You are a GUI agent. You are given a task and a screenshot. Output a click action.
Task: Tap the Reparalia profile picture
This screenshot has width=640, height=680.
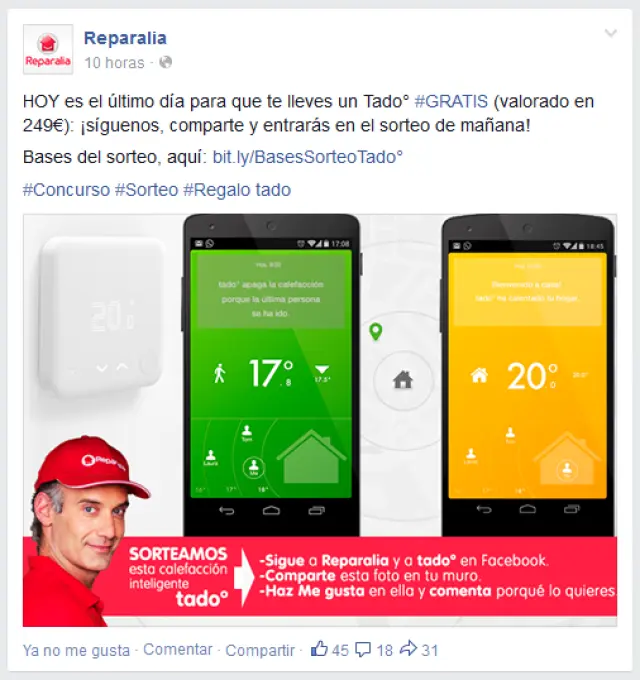tap(47, 49)
